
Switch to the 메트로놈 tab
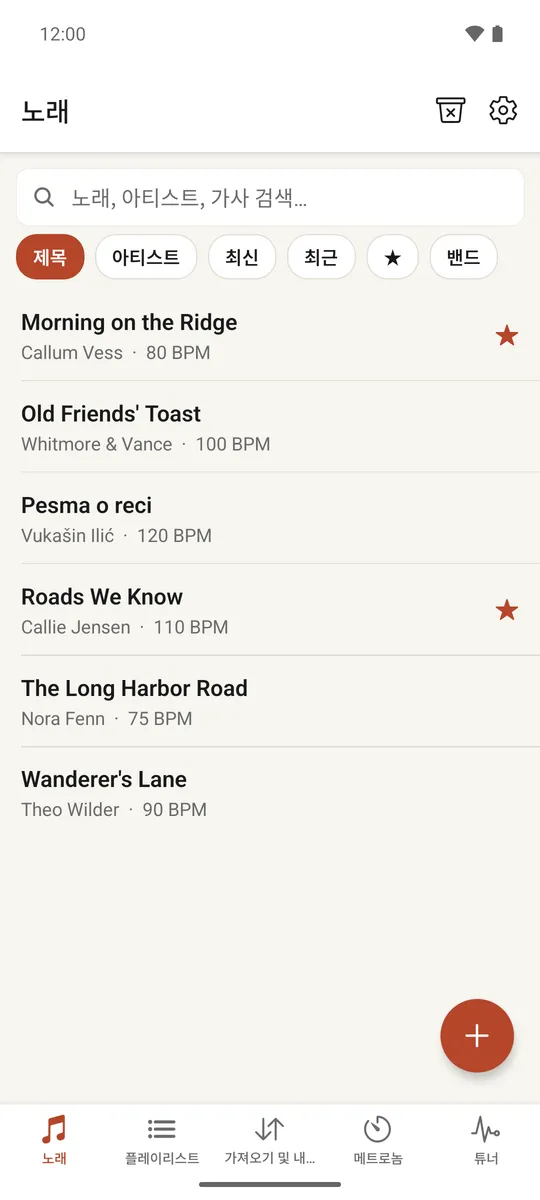click(x=378, y=1141)
